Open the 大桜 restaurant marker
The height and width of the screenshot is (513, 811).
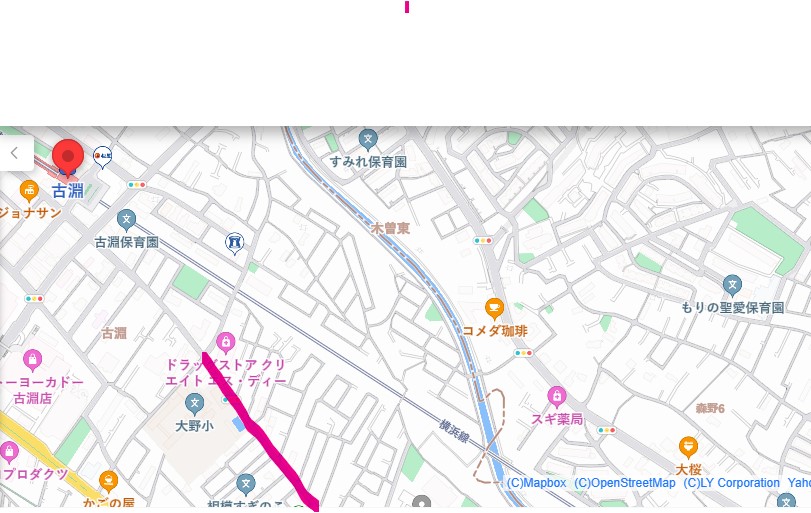[x=687, y=447]
